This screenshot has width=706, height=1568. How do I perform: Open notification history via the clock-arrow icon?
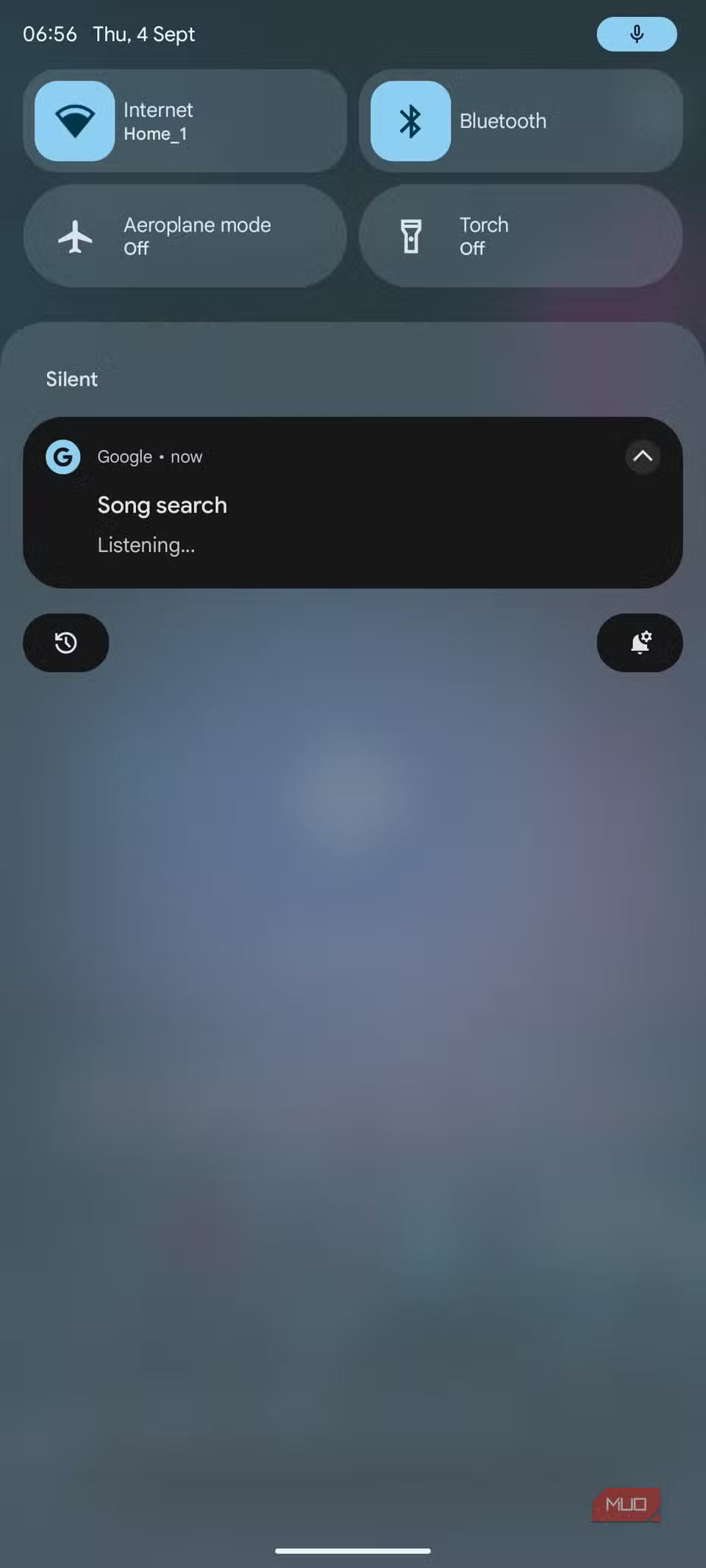[x=65, y=642]
